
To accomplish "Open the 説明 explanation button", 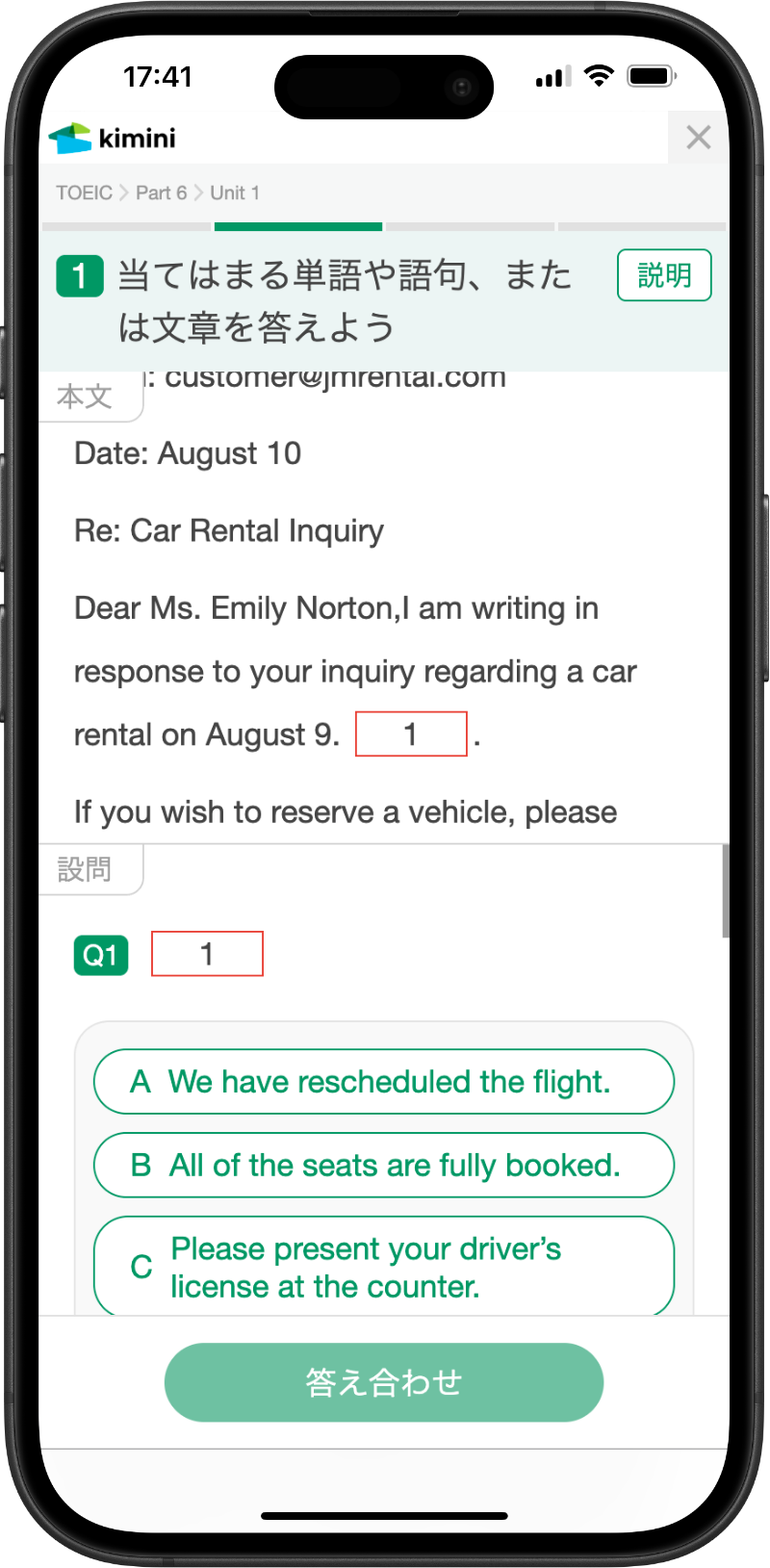I will (664, 275).
